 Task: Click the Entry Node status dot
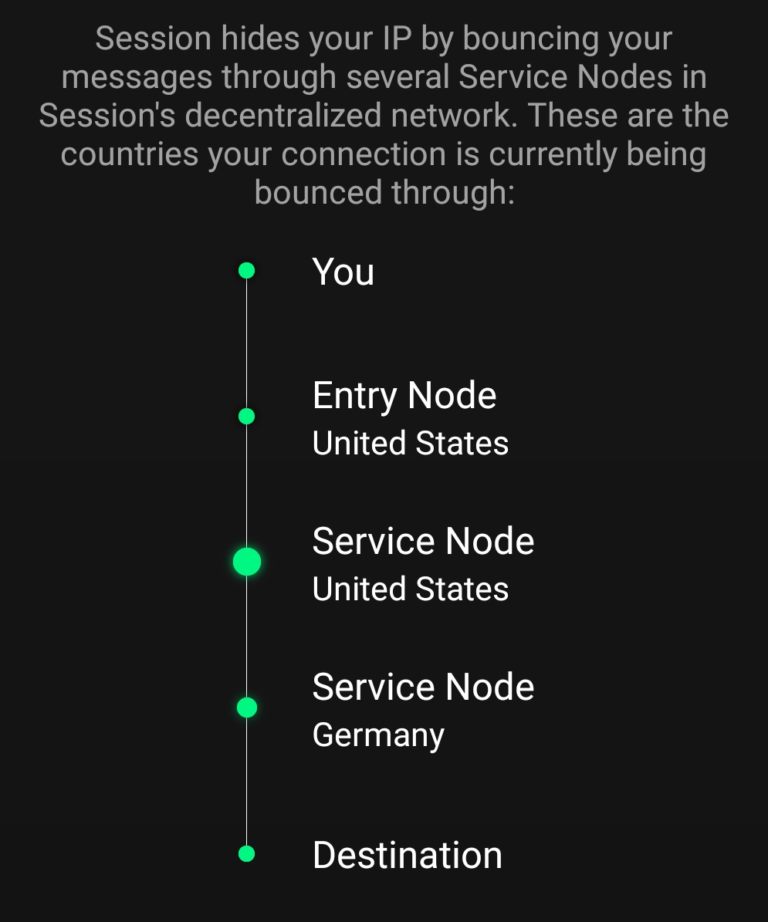coord(246,416)
